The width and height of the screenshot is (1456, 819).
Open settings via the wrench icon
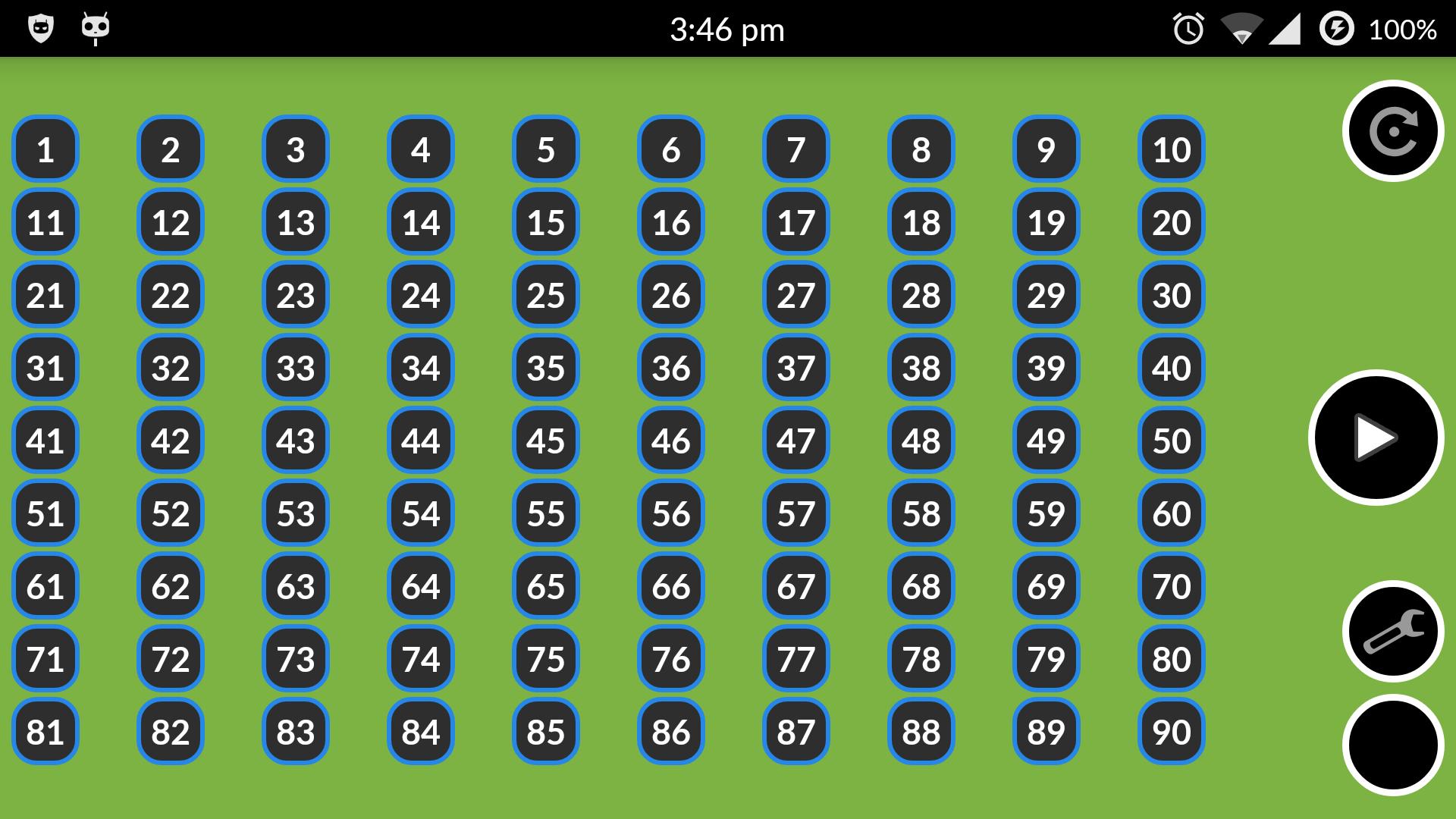tap(1393, 631)
